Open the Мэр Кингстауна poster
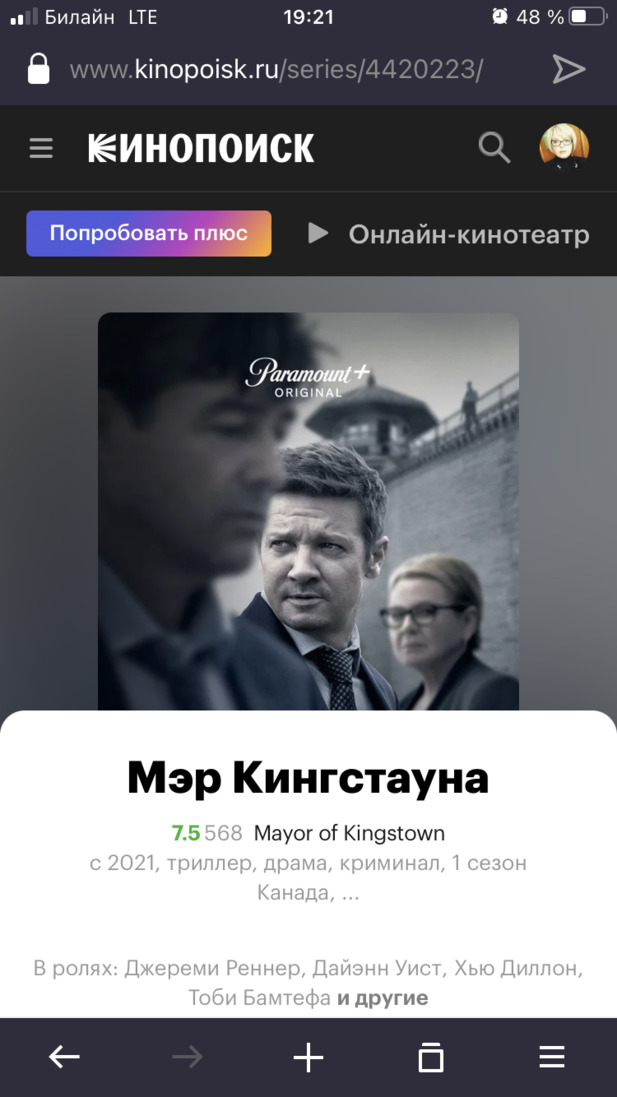 coord(308,510)
